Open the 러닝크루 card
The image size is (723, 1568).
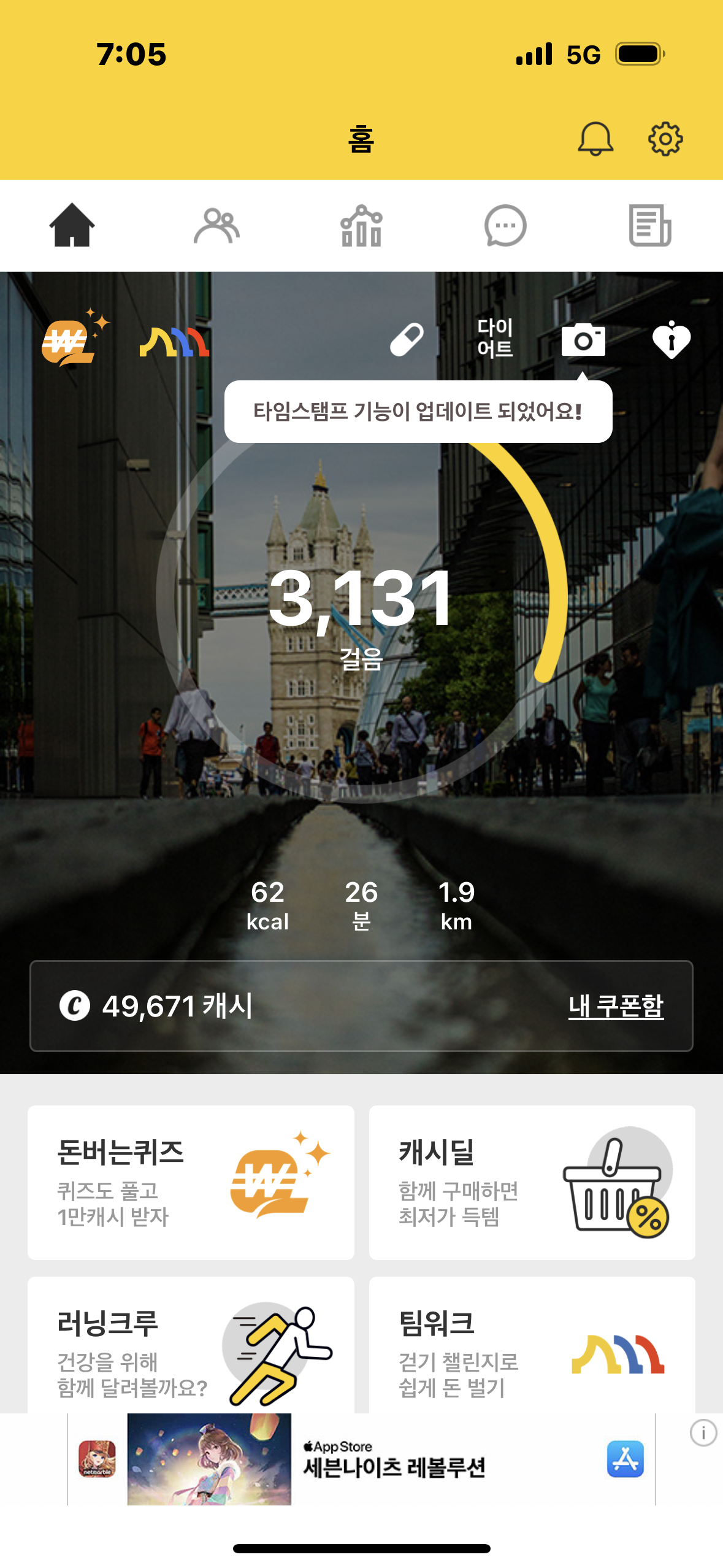(x=191, y=1347)
